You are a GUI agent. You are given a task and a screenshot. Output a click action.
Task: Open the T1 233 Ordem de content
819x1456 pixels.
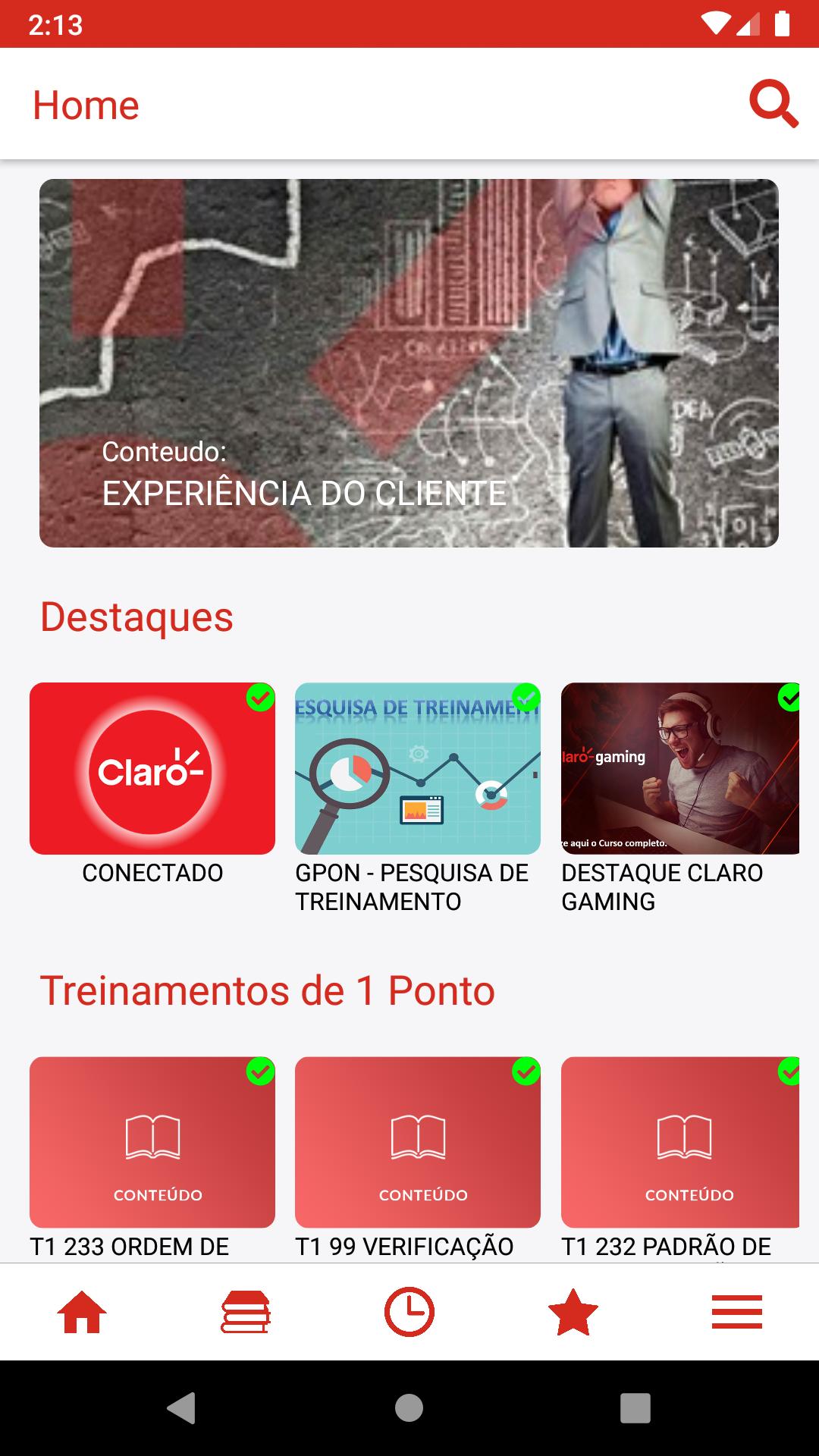pyautogui.click(x=152, y=1142)
